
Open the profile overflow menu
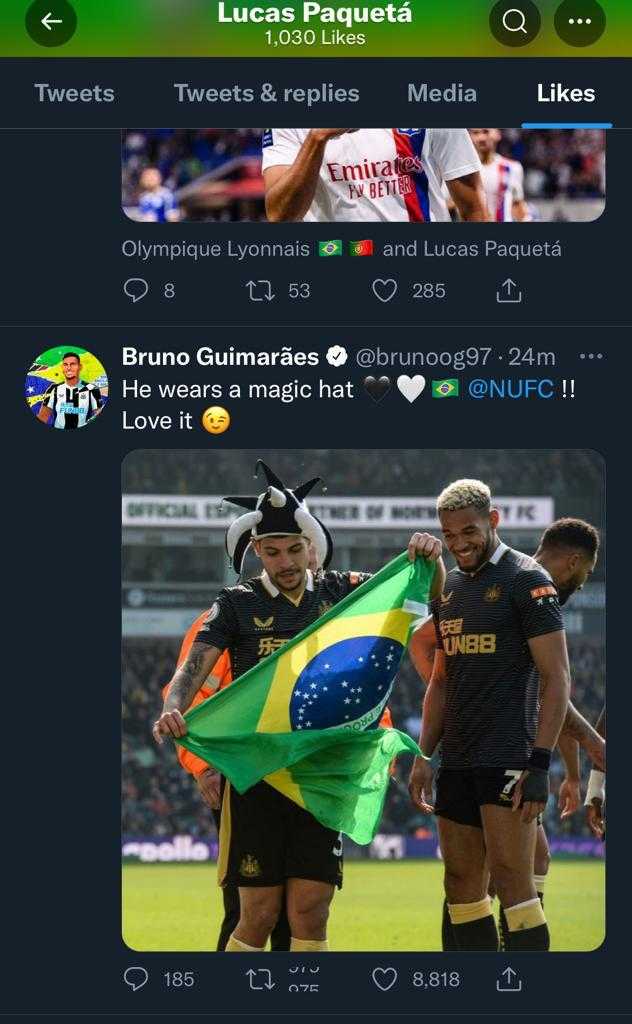[x=580, y=22]
